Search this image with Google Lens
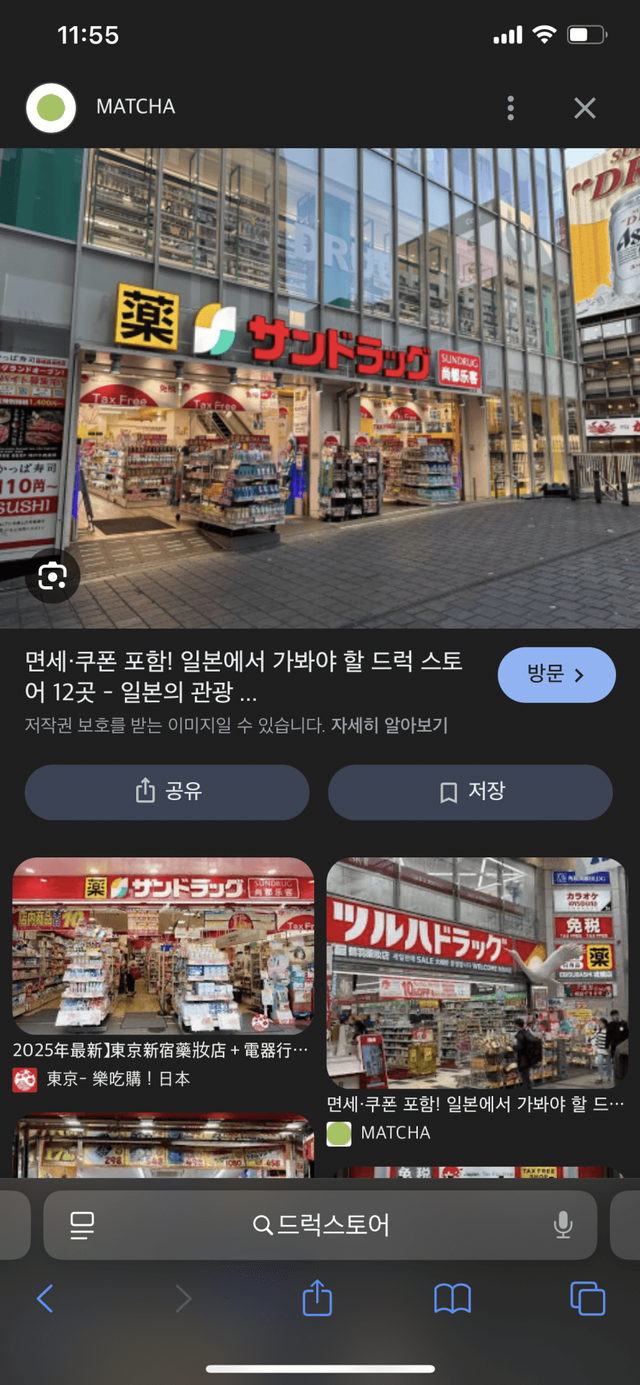Screen dimensions: 640x1385 pos(52,575)
